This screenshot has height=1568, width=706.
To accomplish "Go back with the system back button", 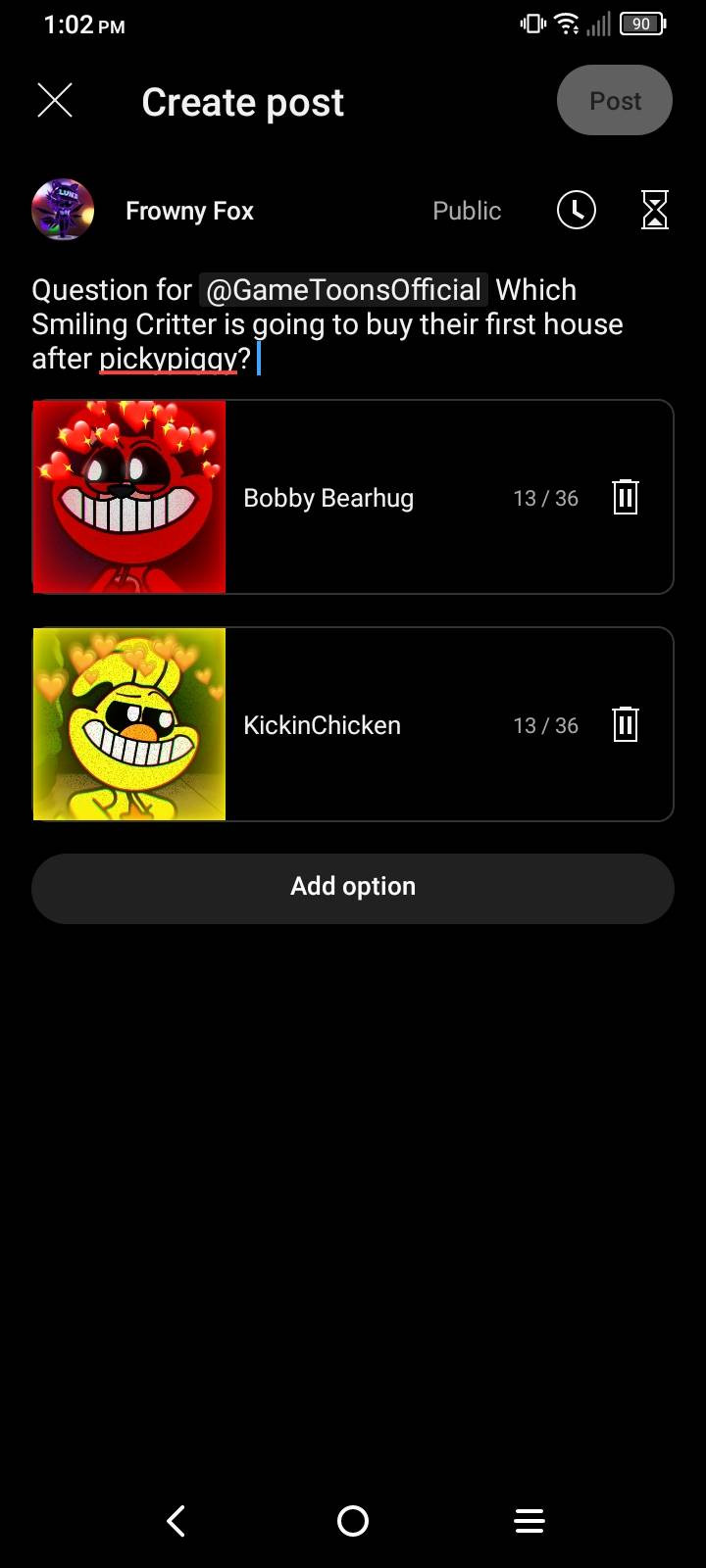I will [176, 1521].
